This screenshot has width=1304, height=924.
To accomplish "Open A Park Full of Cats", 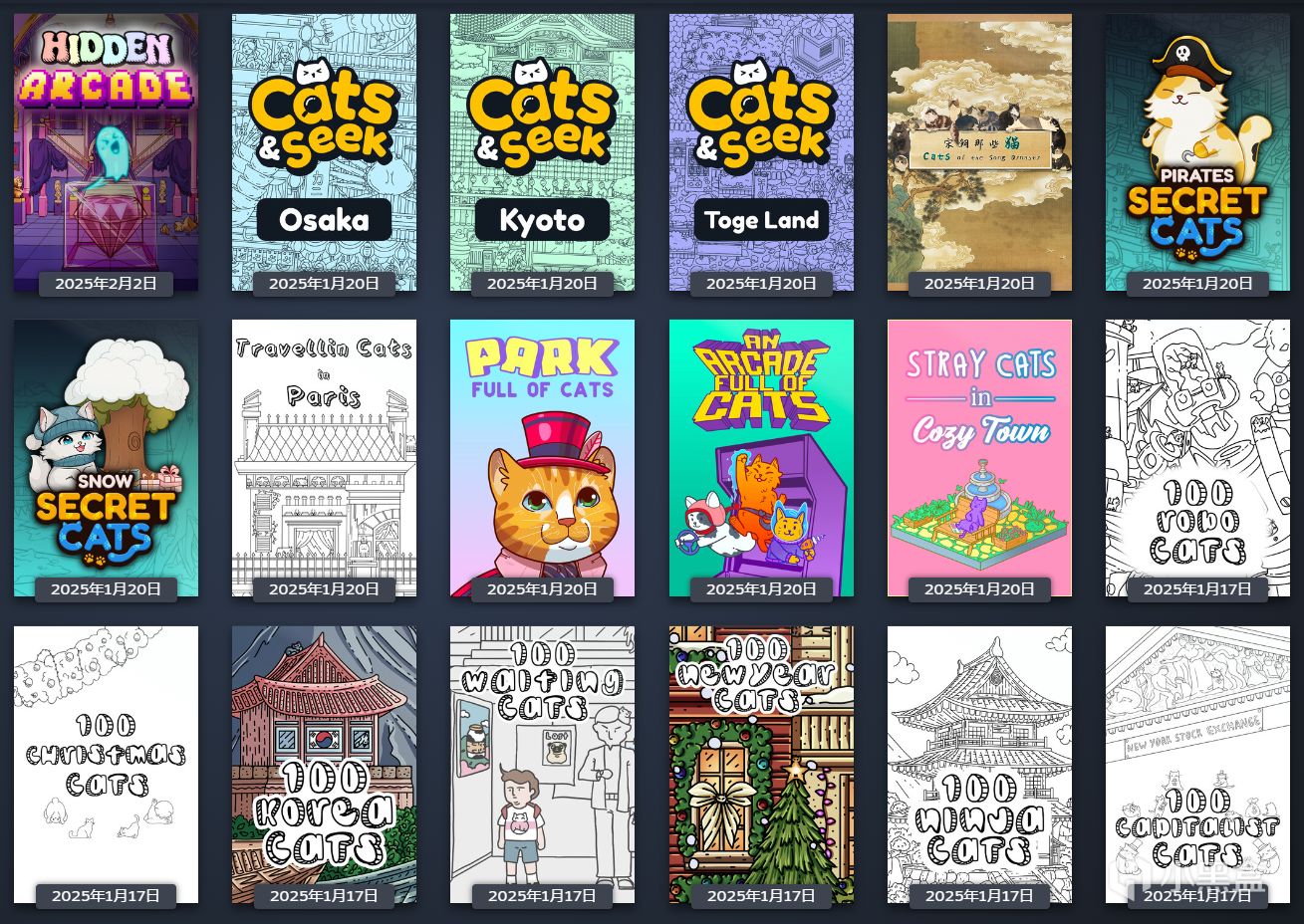I will tap(542, 456).
